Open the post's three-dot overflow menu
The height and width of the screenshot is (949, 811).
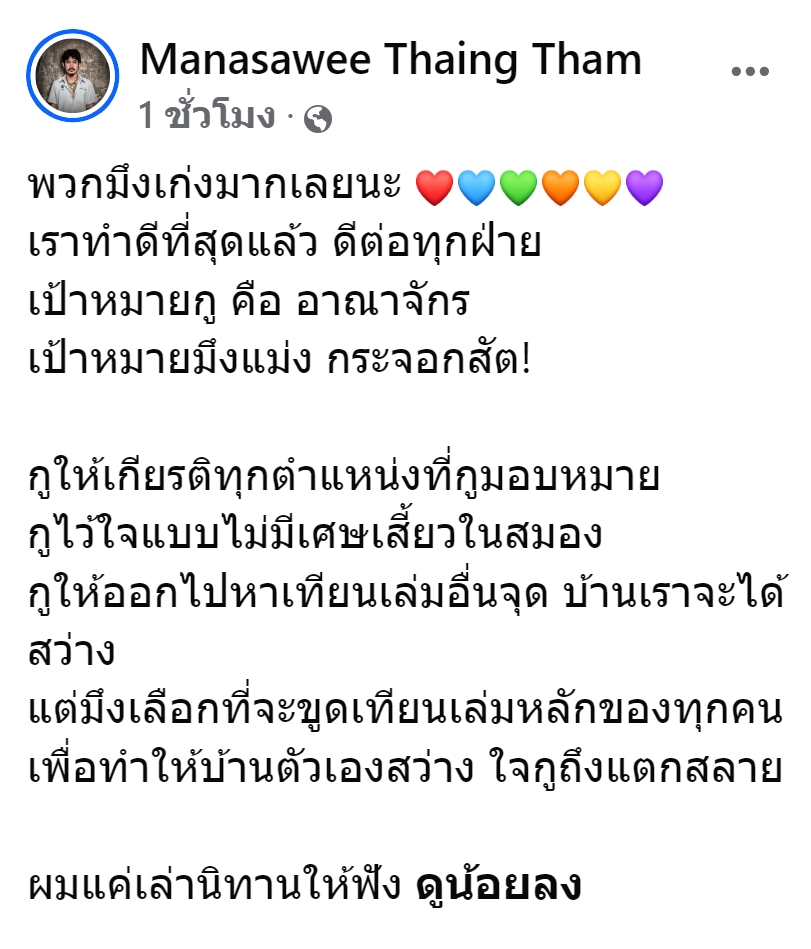pos(748,71)
